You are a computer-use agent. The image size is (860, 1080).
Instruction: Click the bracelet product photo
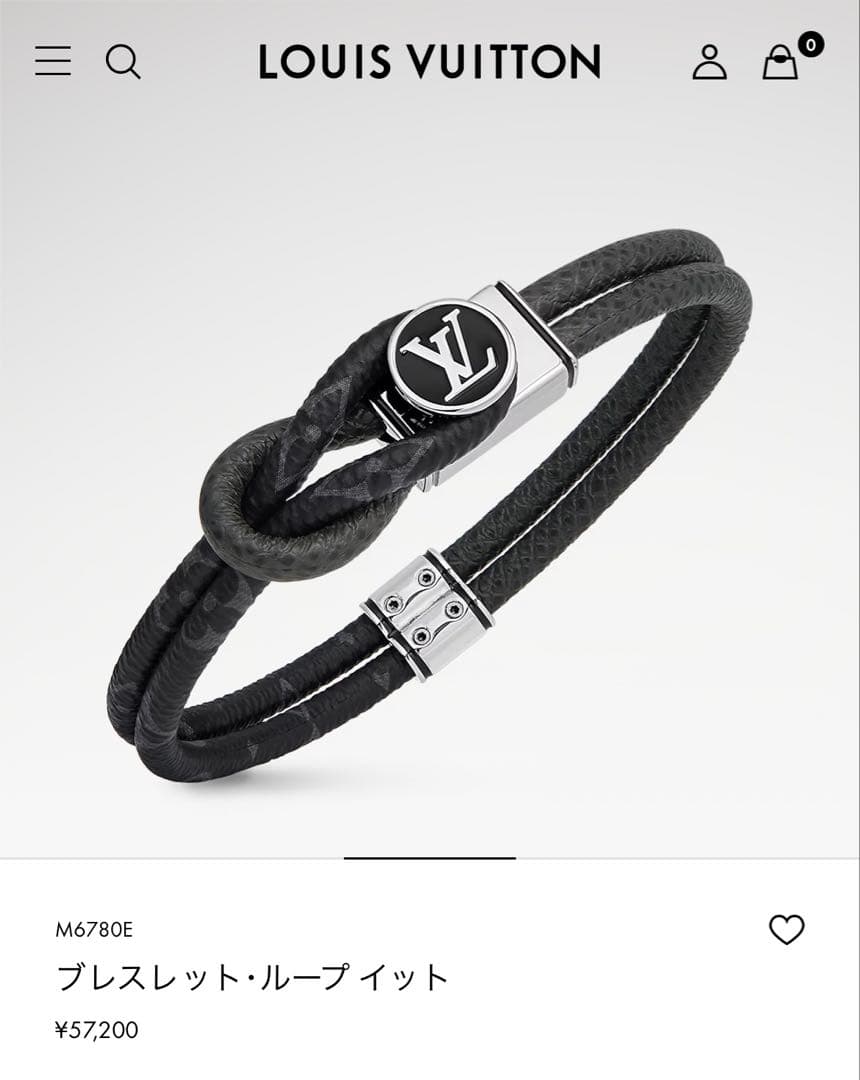click(x=430, y=480)
